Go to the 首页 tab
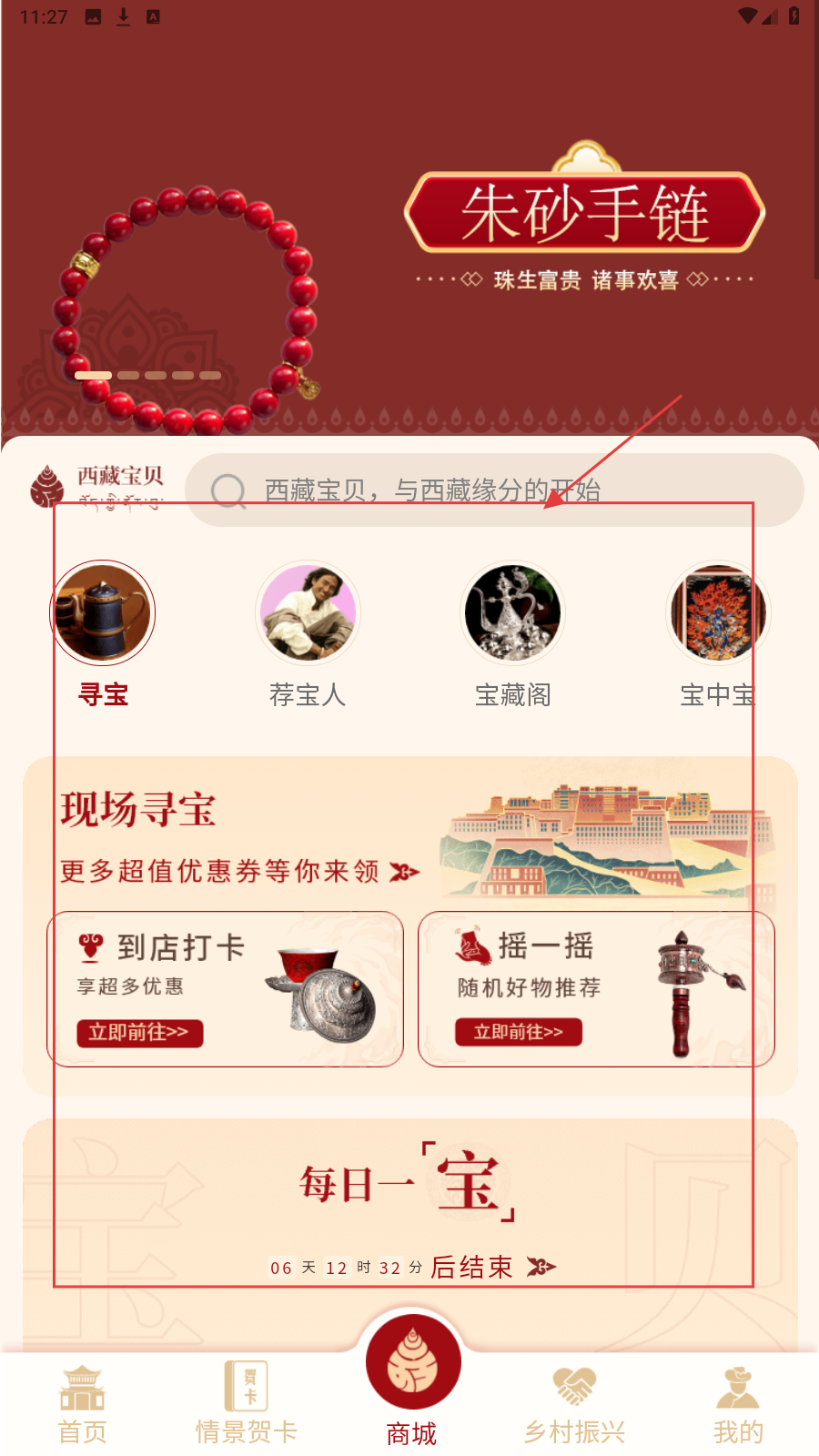819x1456 pixels. point(82,1406)
